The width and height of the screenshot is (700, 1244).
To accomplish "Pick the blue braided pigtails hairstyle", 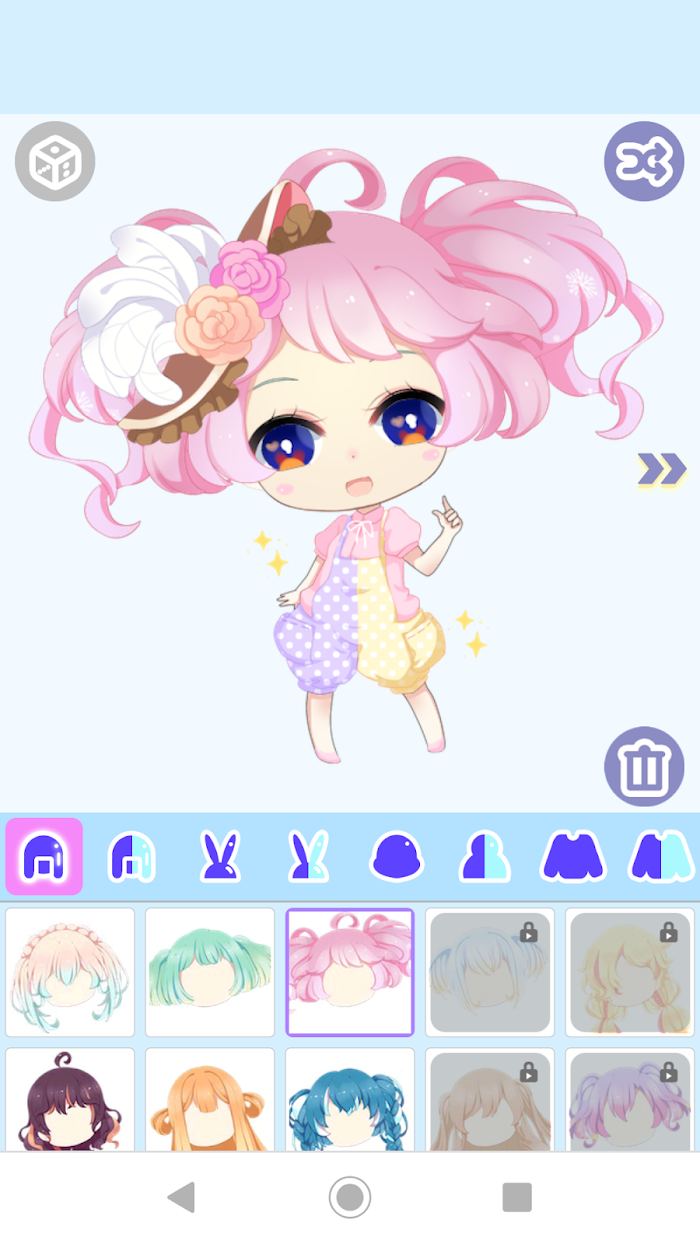I will (350, 1099).
